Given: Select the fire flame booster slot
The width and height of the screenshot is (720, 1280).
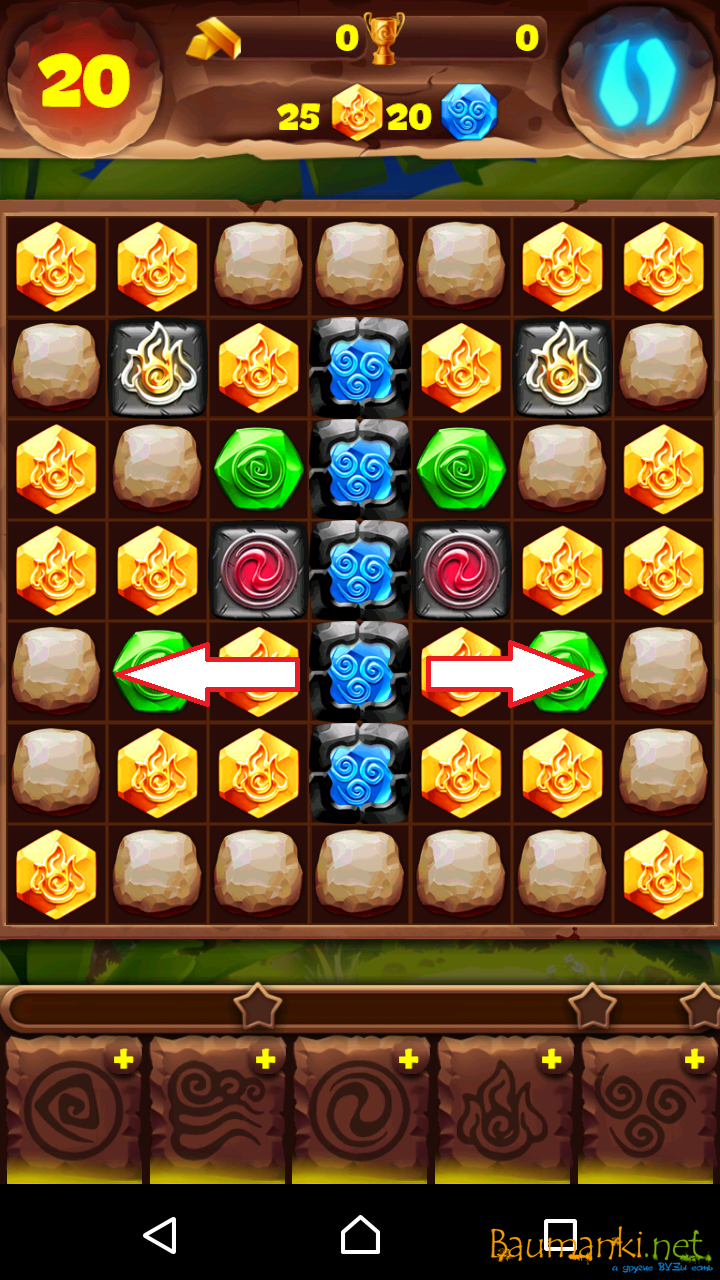Looking at the screenshot, I should pyautogui.click(x=504, y=1112).
